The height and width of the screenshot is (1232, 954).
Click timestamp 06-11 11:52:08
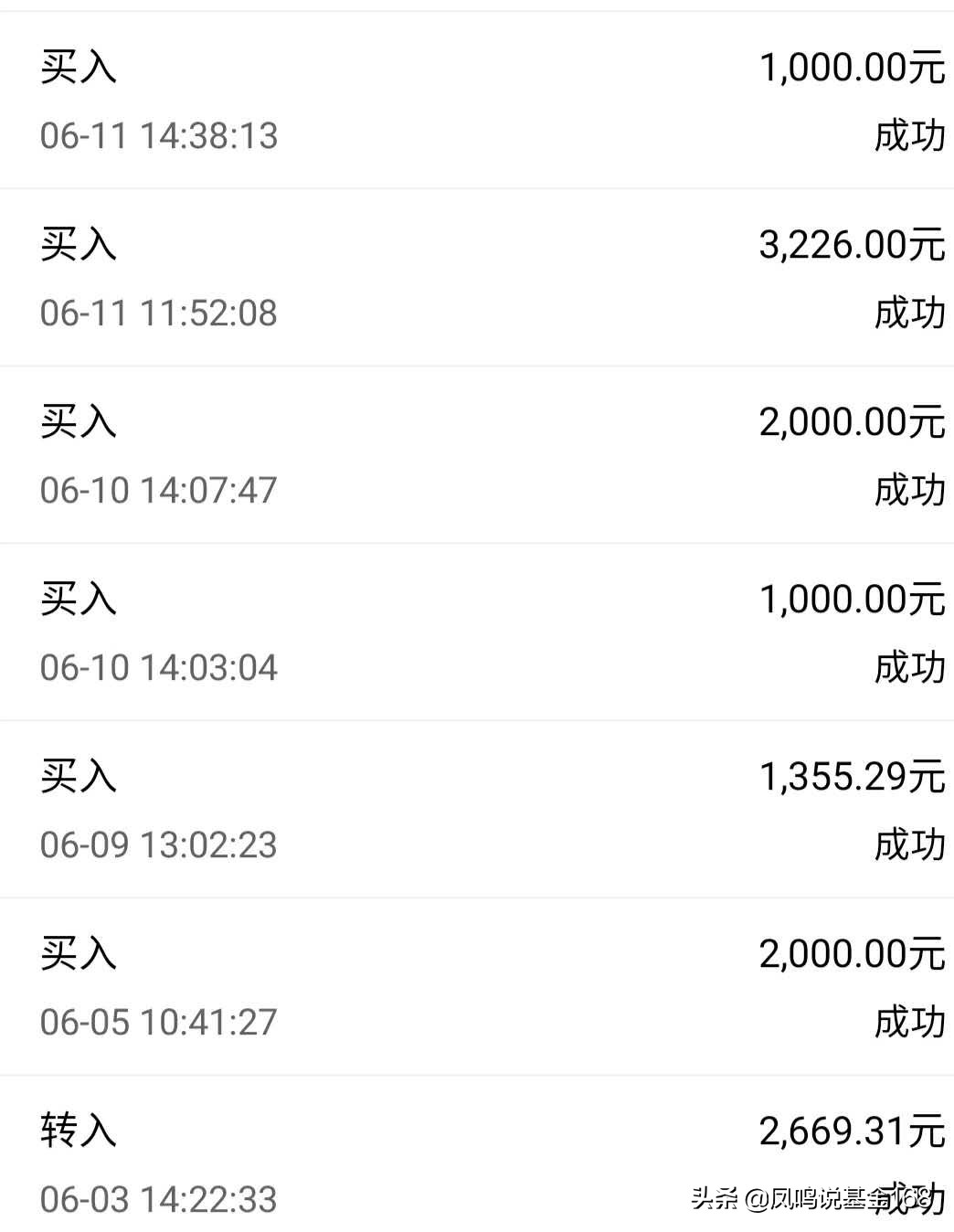coord(160,312)
